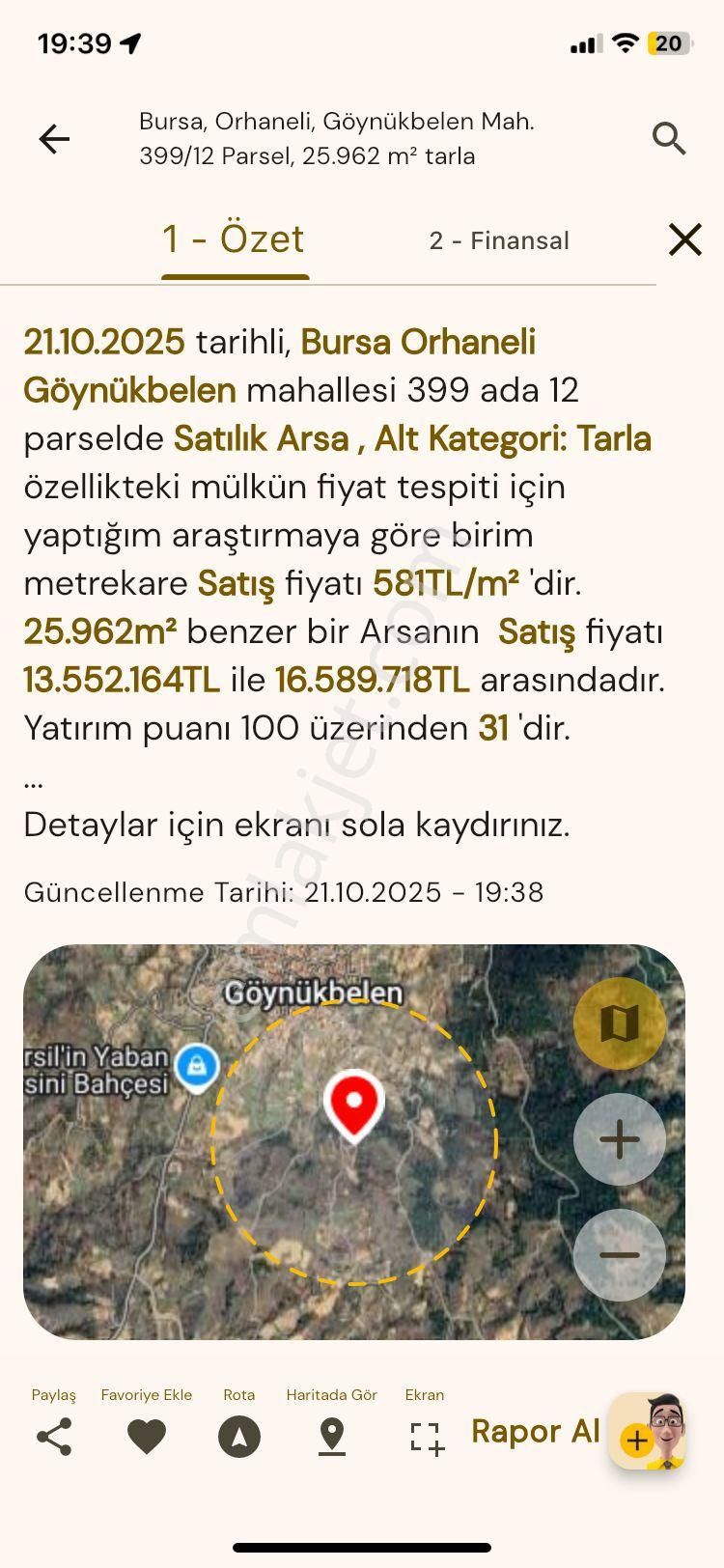This screenshot has height=1568, width=724.
Task: Zoom in using the plus control
Action: click(619, 1139)
